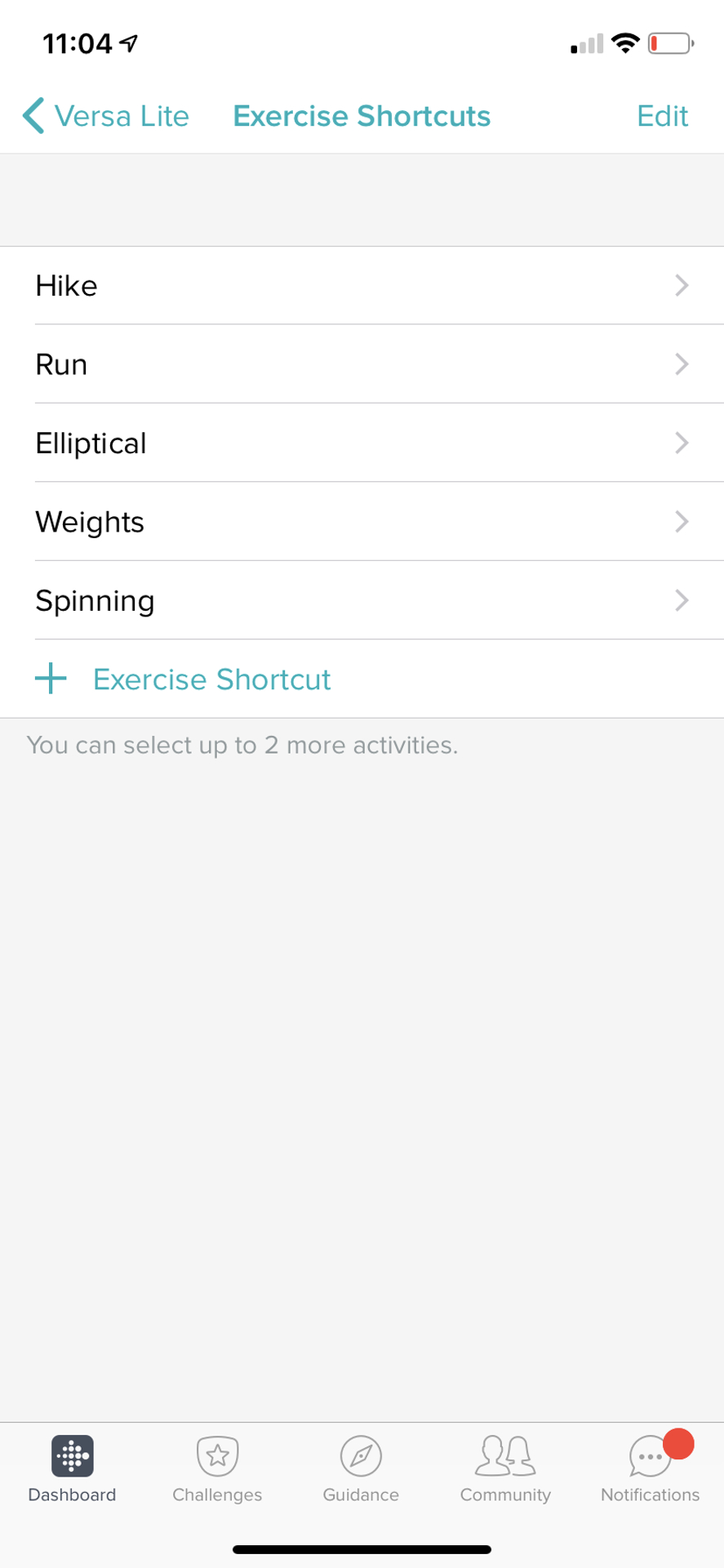Open the Weights shortcut row
The height and width of the screenshot is (1568, 724).
coord(362,522)
